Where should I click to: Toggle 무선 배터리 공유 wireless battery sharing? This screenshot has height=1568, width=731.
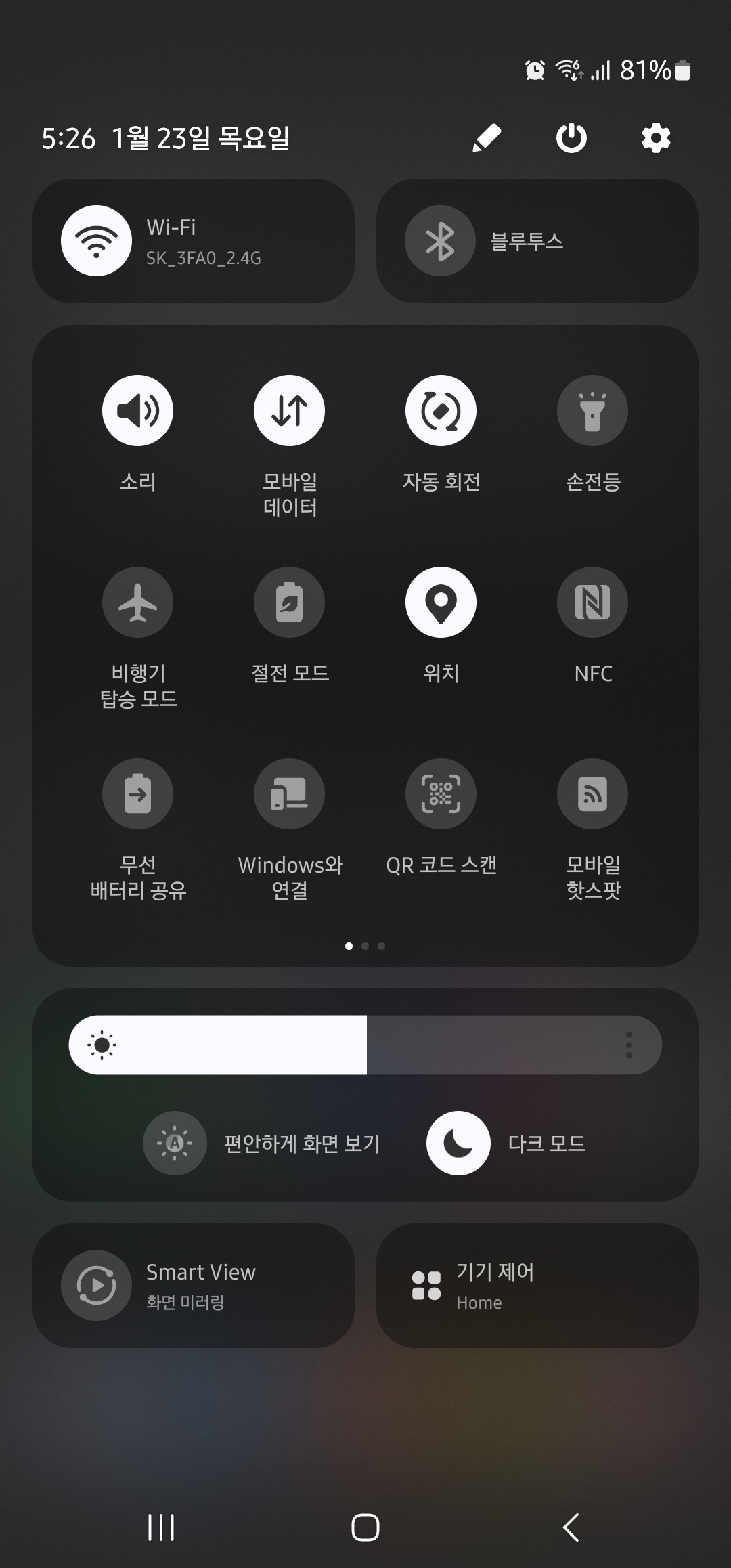click(x=137, y=793)
